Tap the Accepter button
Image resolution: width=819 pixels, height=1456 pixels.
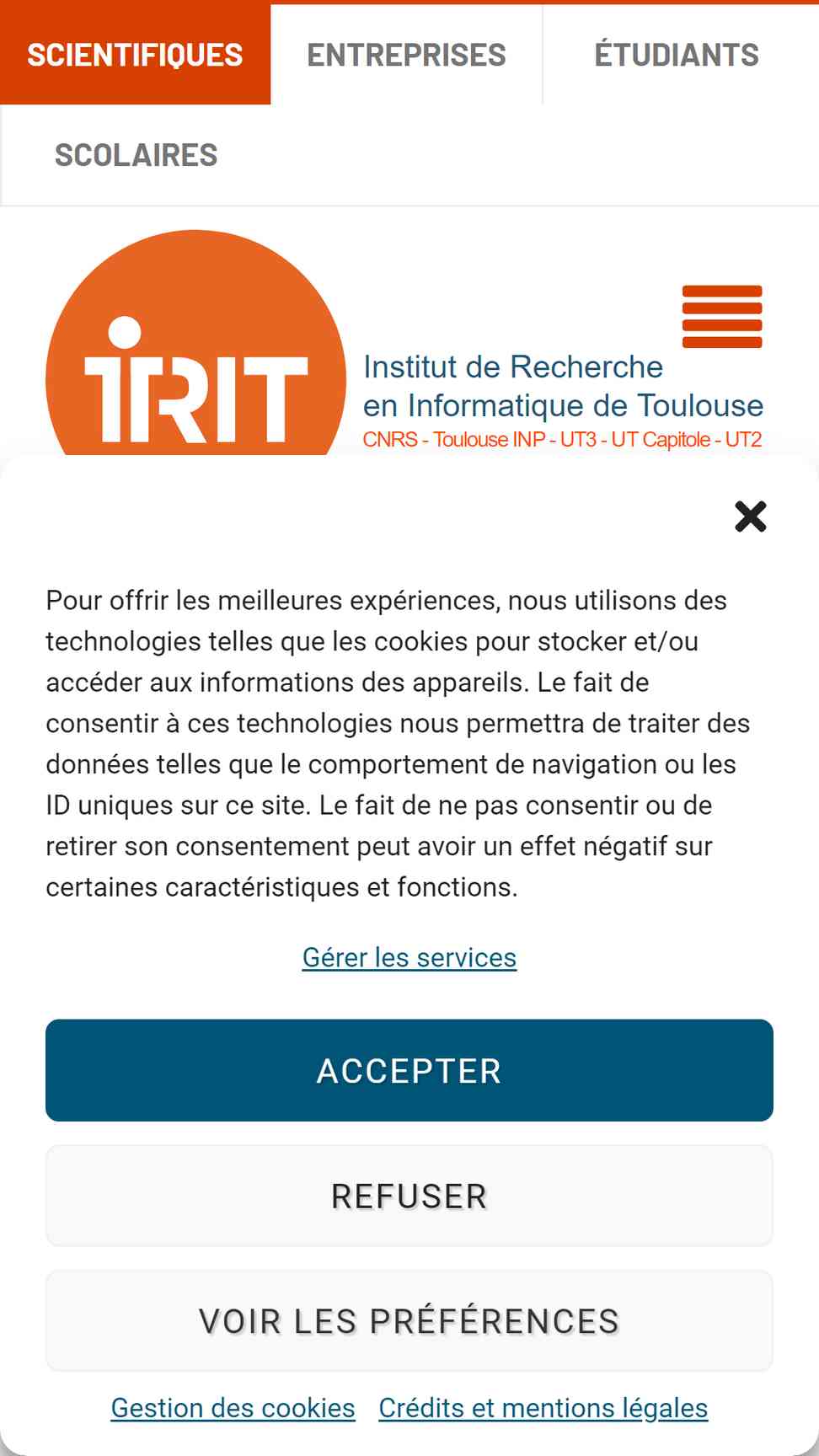(409, 1070)
